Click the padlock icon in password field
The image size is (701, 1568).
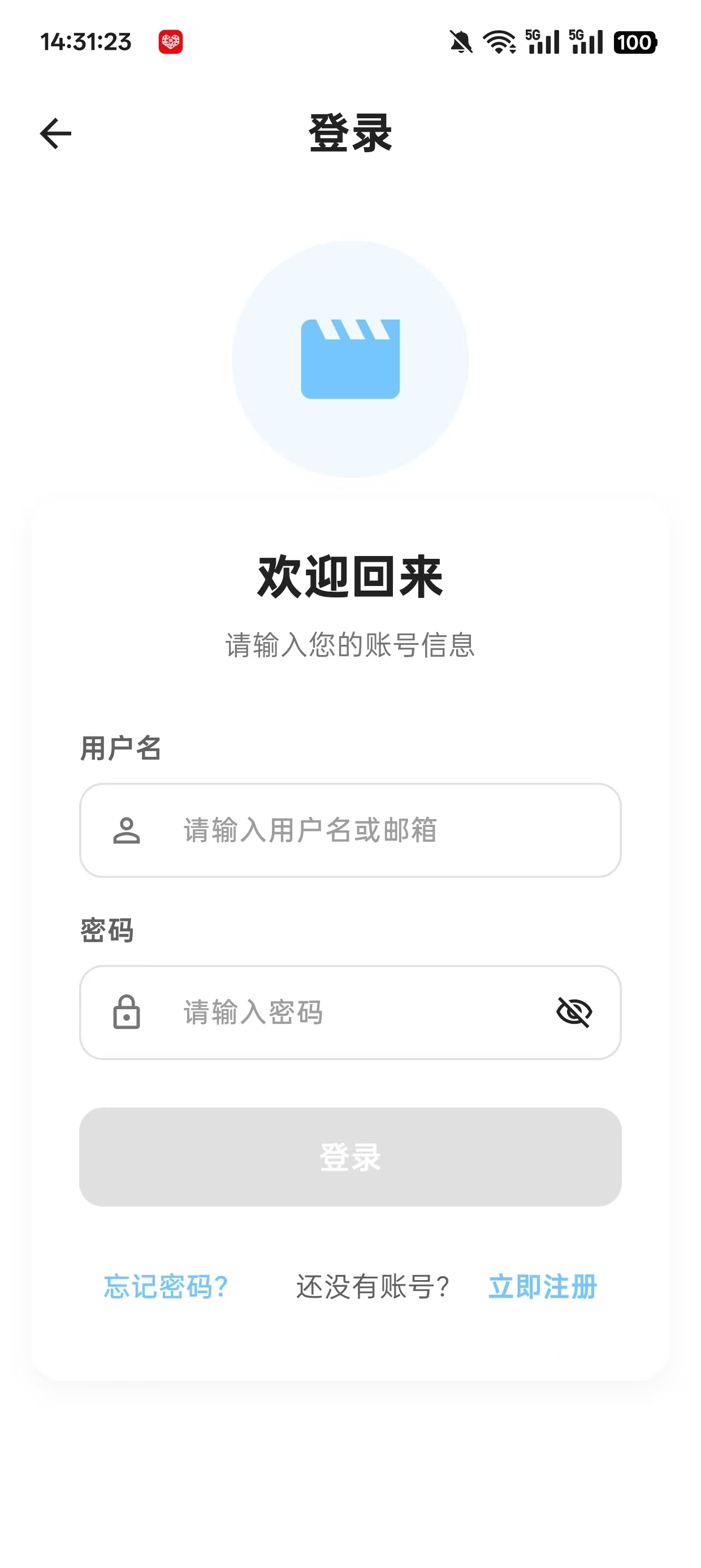click(x=127, y=1013)
